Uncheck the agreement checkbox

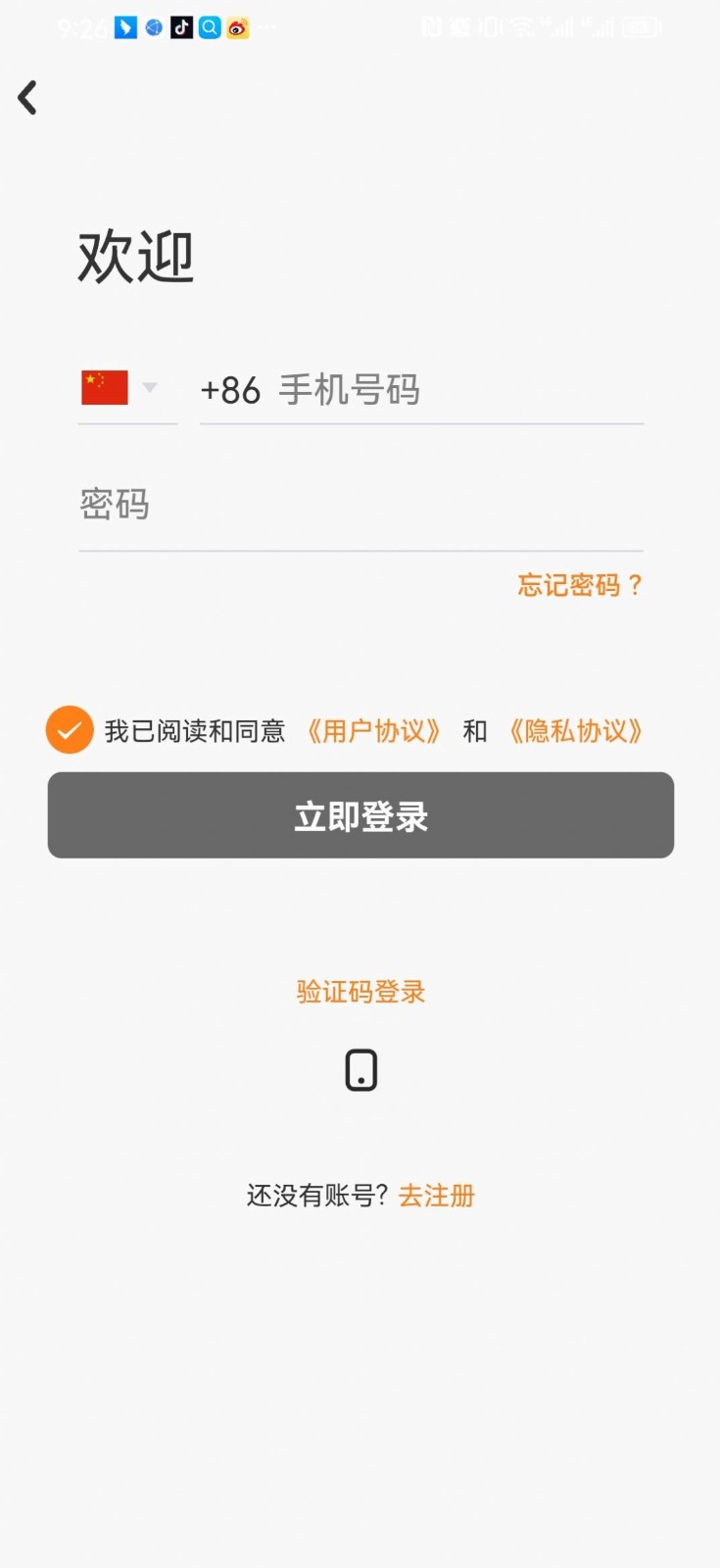[70, 730]
